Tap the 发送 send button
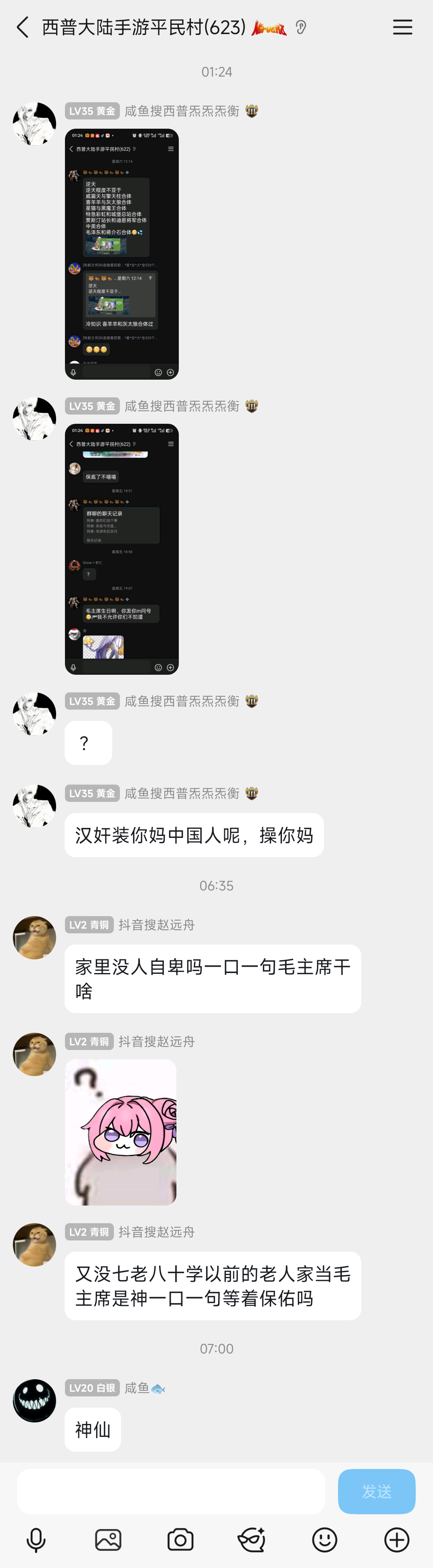The width and height of the screenshot is (433, 1568). (x=376, y=1491)
